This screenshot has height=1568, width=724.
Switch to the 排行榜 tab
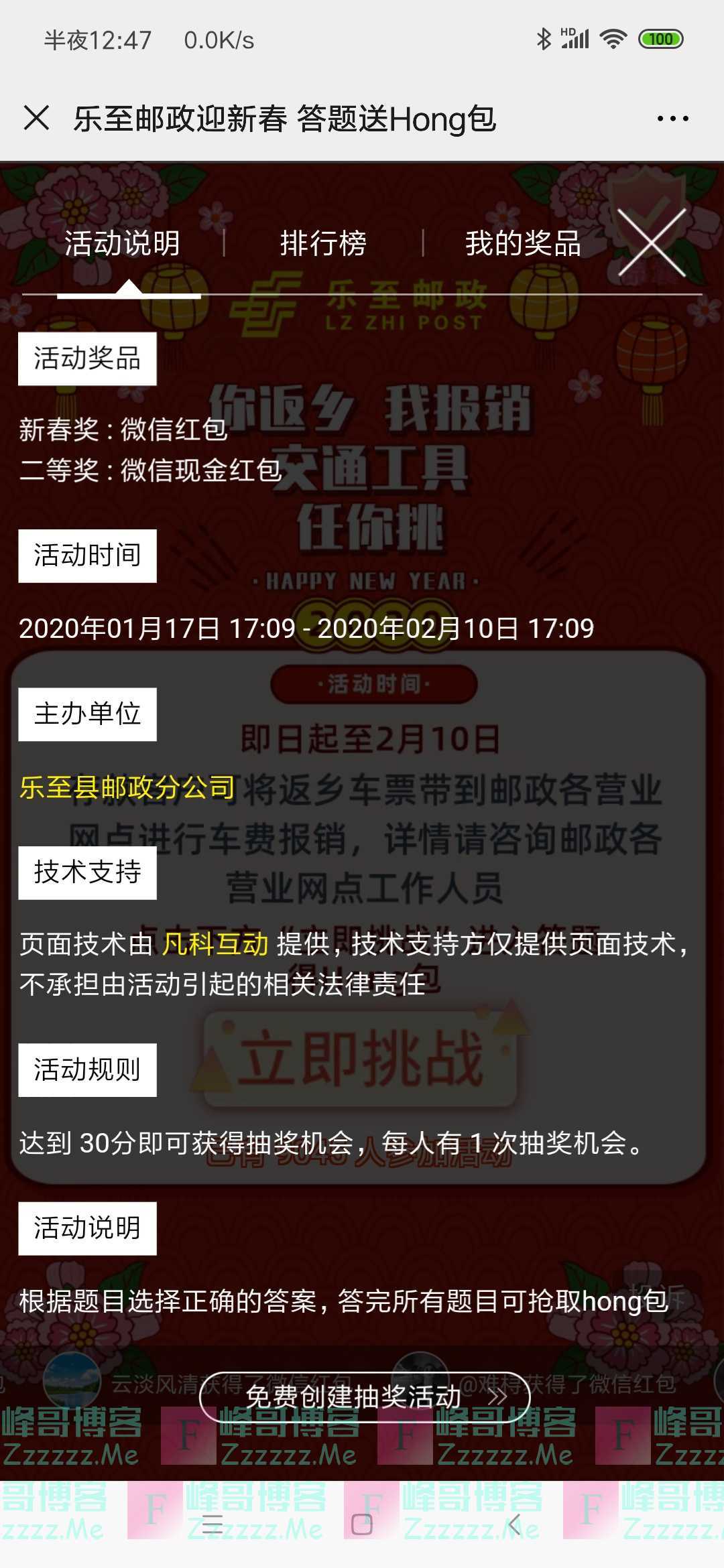coord(324,245)
